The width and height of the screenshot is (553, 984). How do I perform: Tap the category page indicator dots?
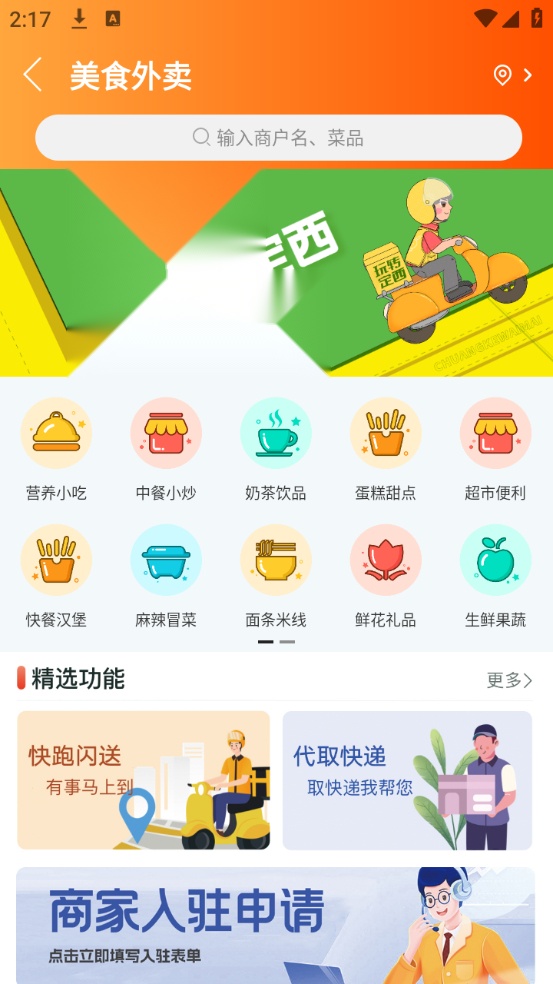coord(276,642)
